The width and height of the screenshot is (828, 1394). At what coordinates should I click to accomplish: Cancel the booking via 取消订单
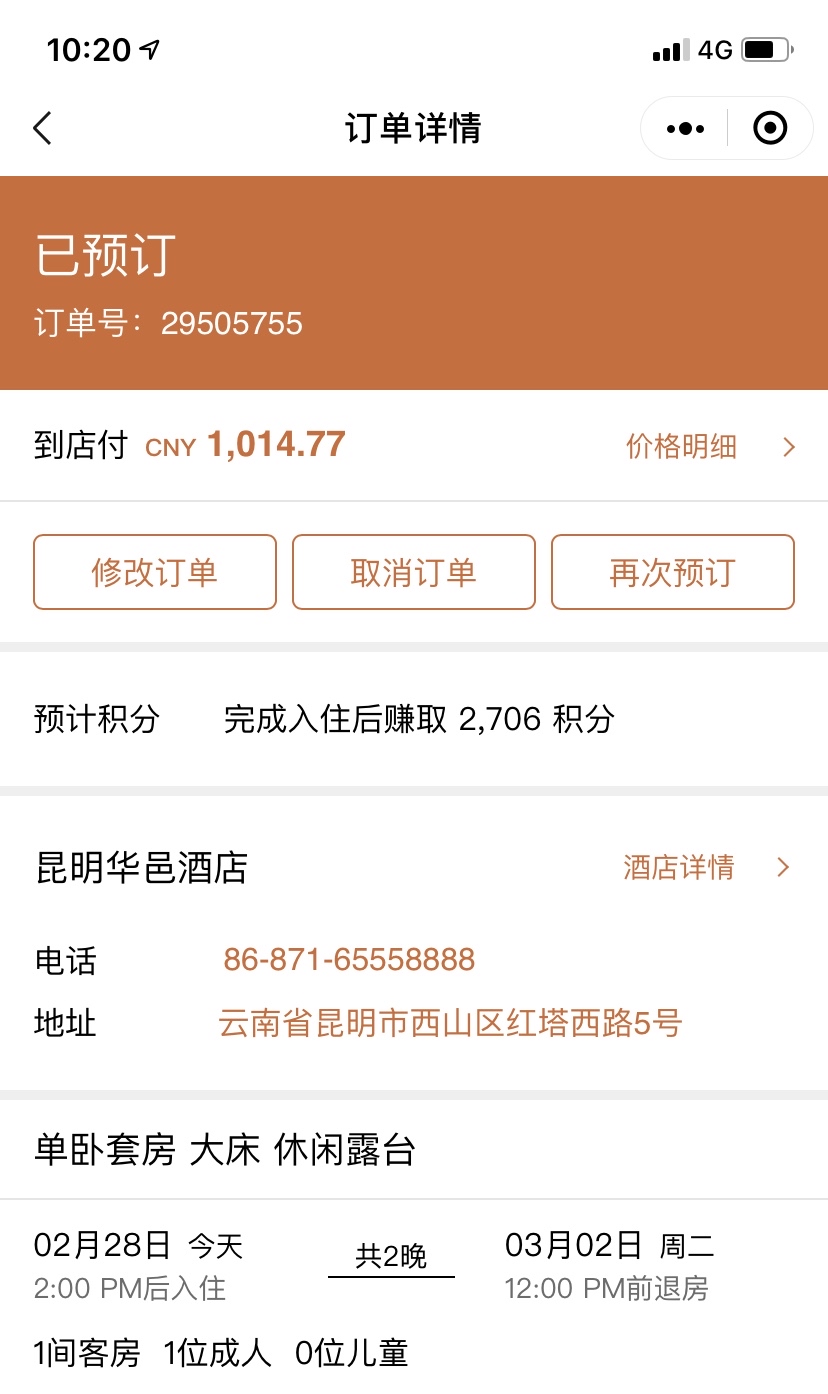[x=413, y=572]
